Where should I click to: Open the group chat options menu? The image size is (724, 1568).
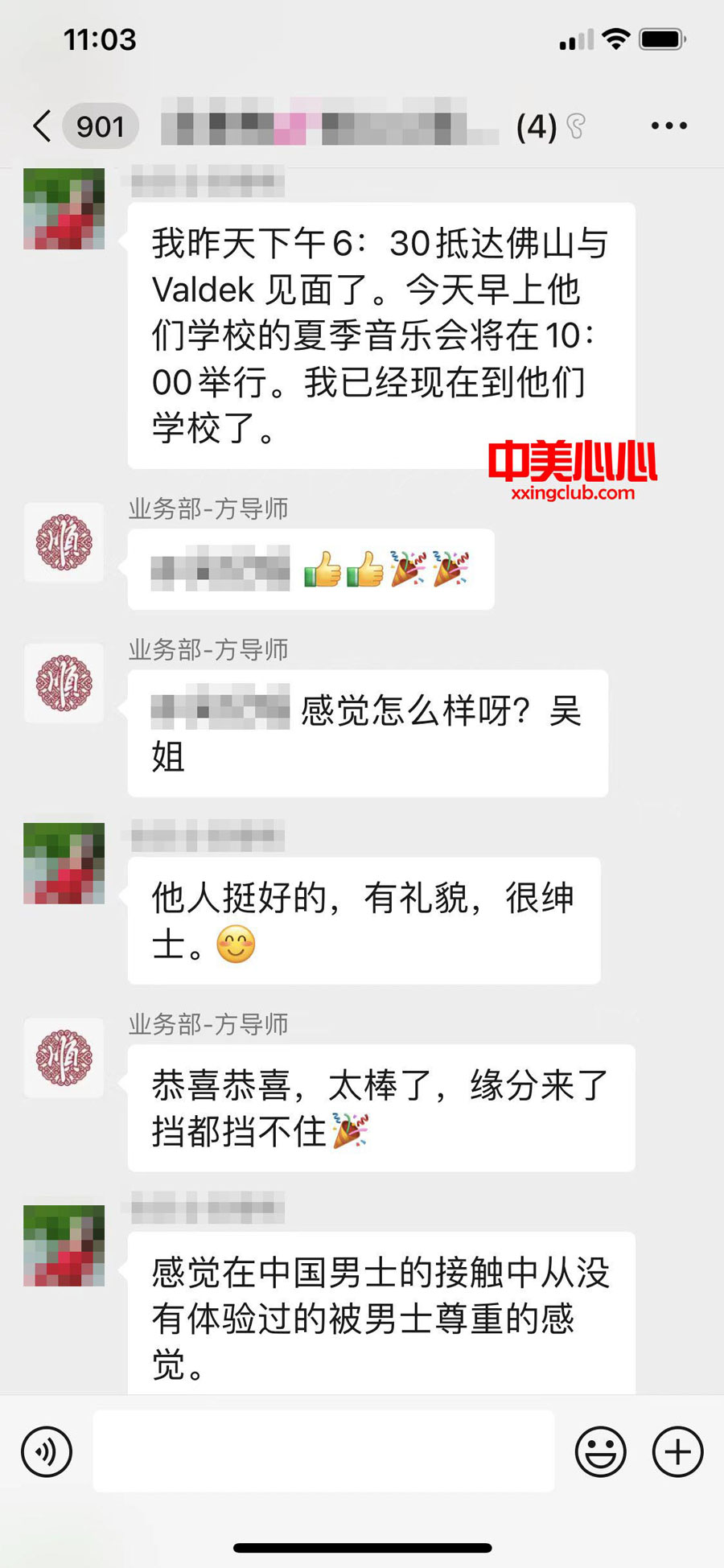(668, 126)
